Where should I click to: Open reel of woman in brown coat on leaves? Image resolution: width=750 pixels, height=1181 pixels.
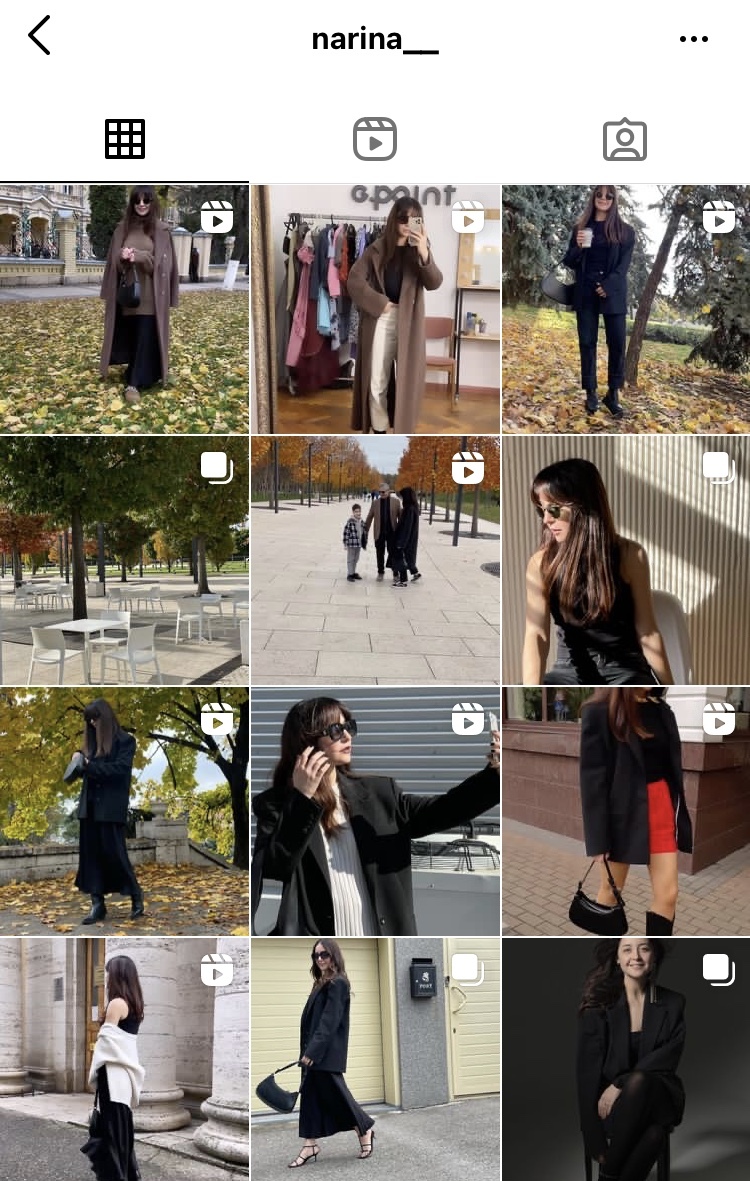(124, 308)
